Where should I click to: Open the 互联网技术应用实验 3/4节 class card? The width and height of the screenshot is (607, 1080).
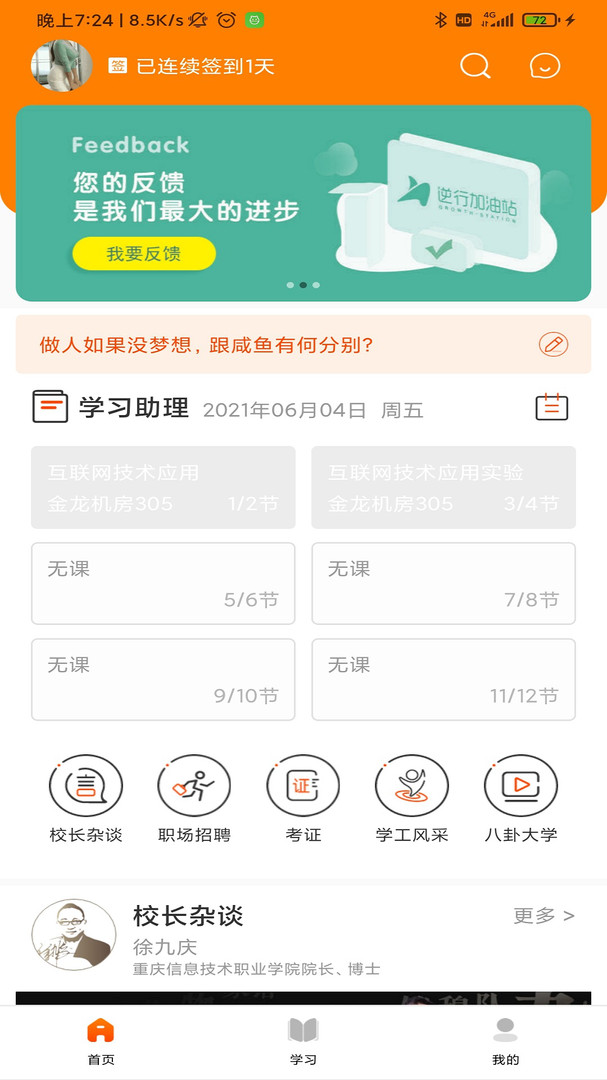pos(443,487)
